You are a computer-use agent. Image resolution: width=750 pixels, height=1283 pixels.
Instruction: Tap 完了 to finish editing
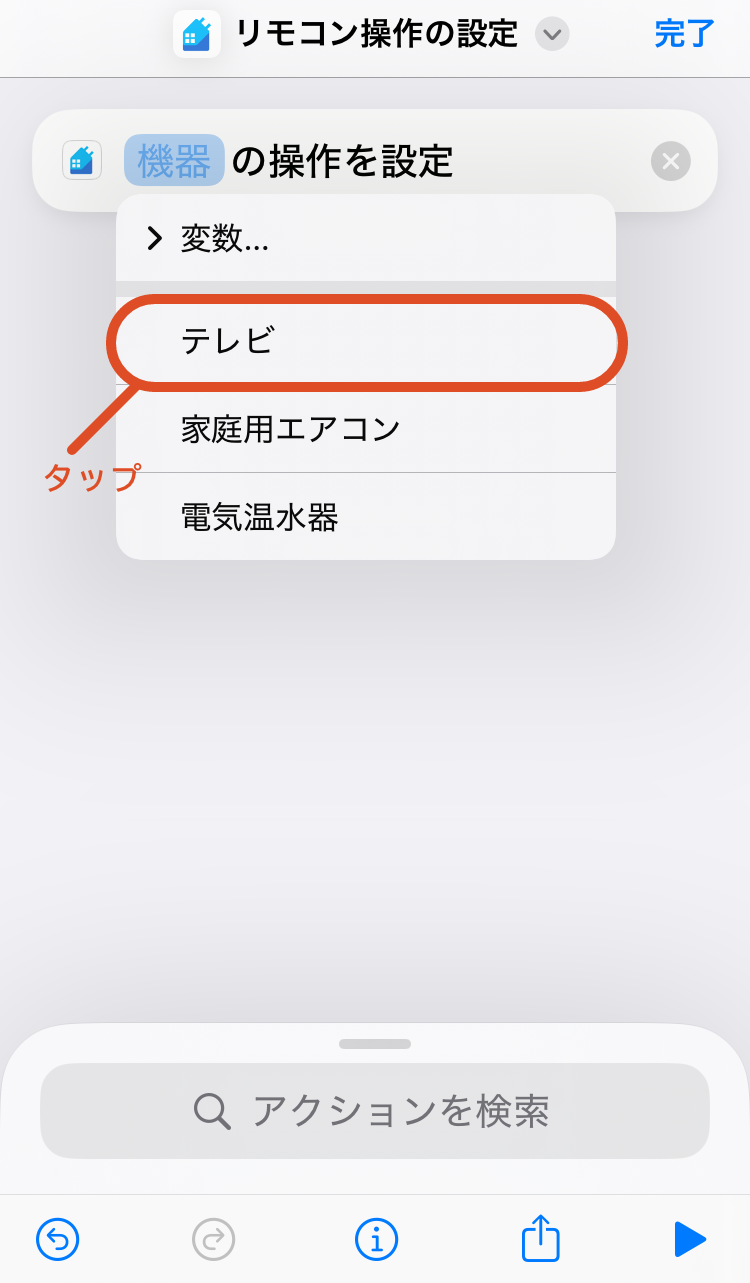click(x=682, y=33)
